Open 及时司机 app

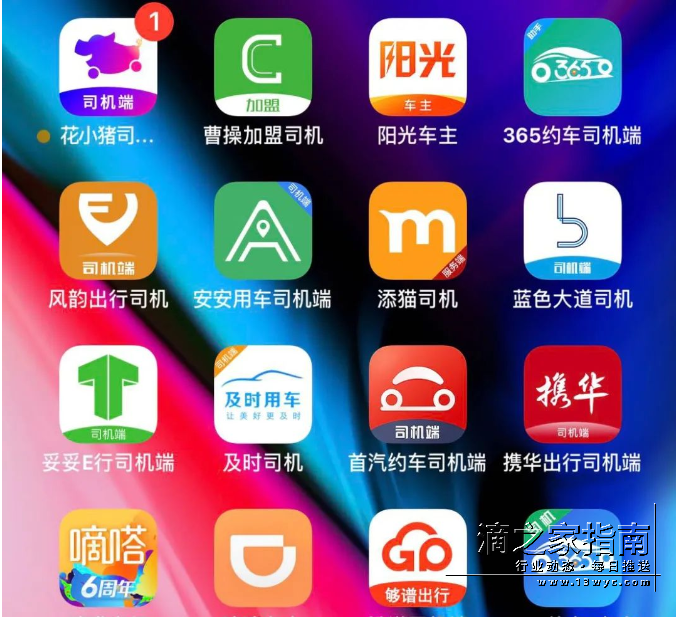(x=263, y=395)
